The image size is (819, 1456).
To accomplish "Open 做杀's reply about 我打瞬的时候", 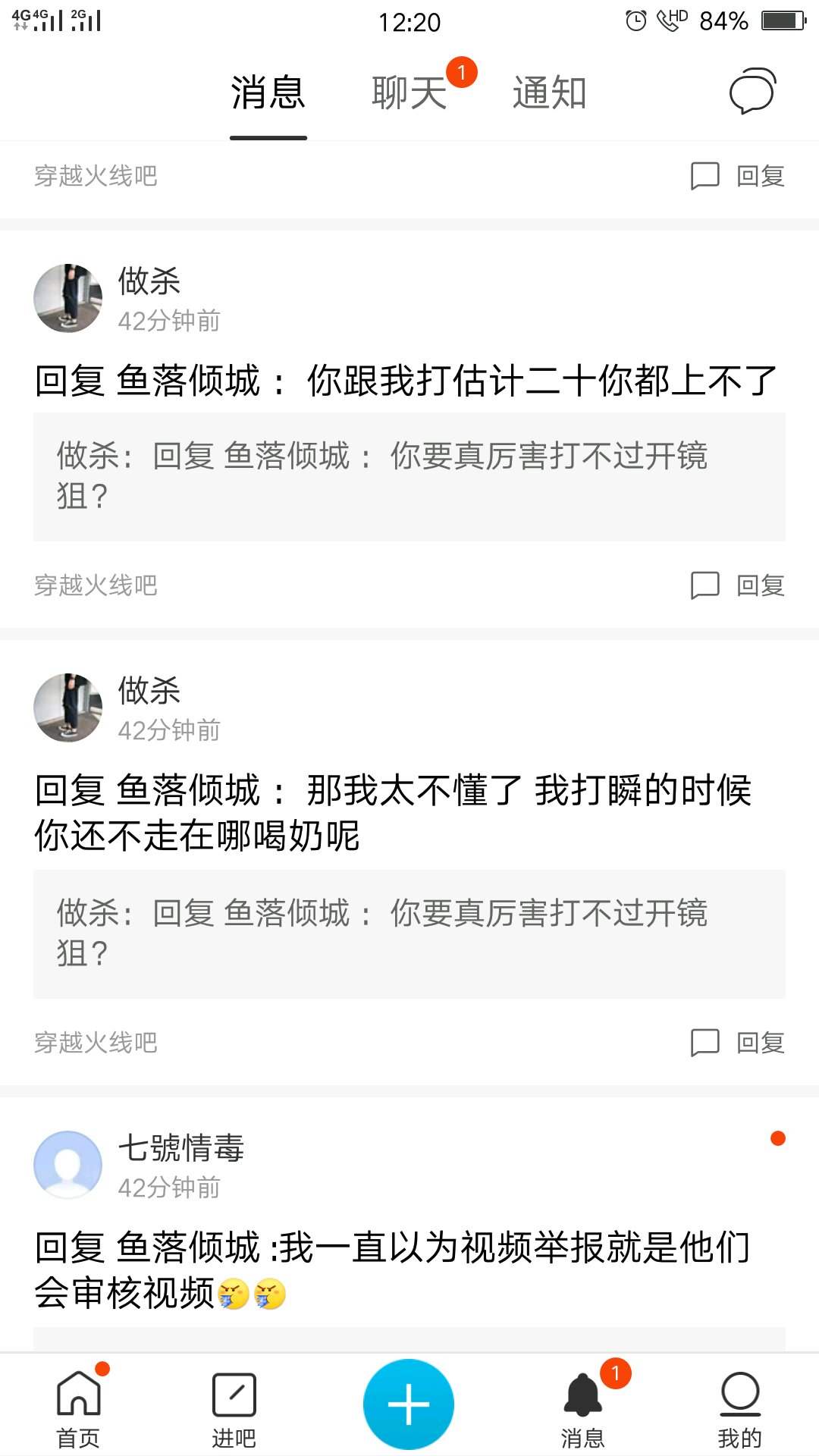I will point(394,813).
